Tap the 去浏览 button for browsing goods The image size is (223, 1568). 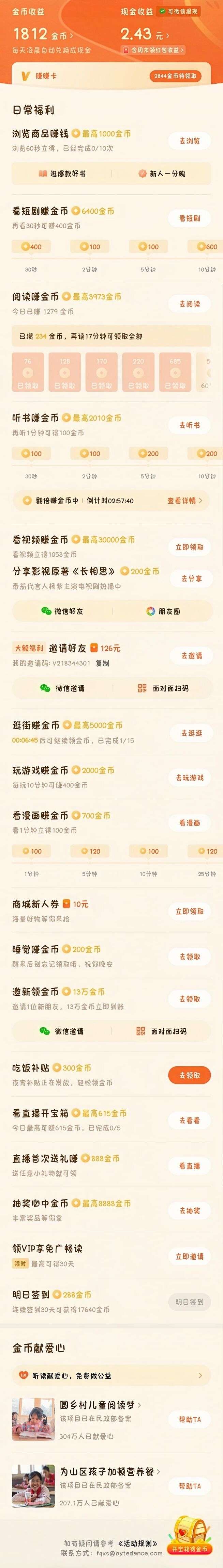click(190, 141)
